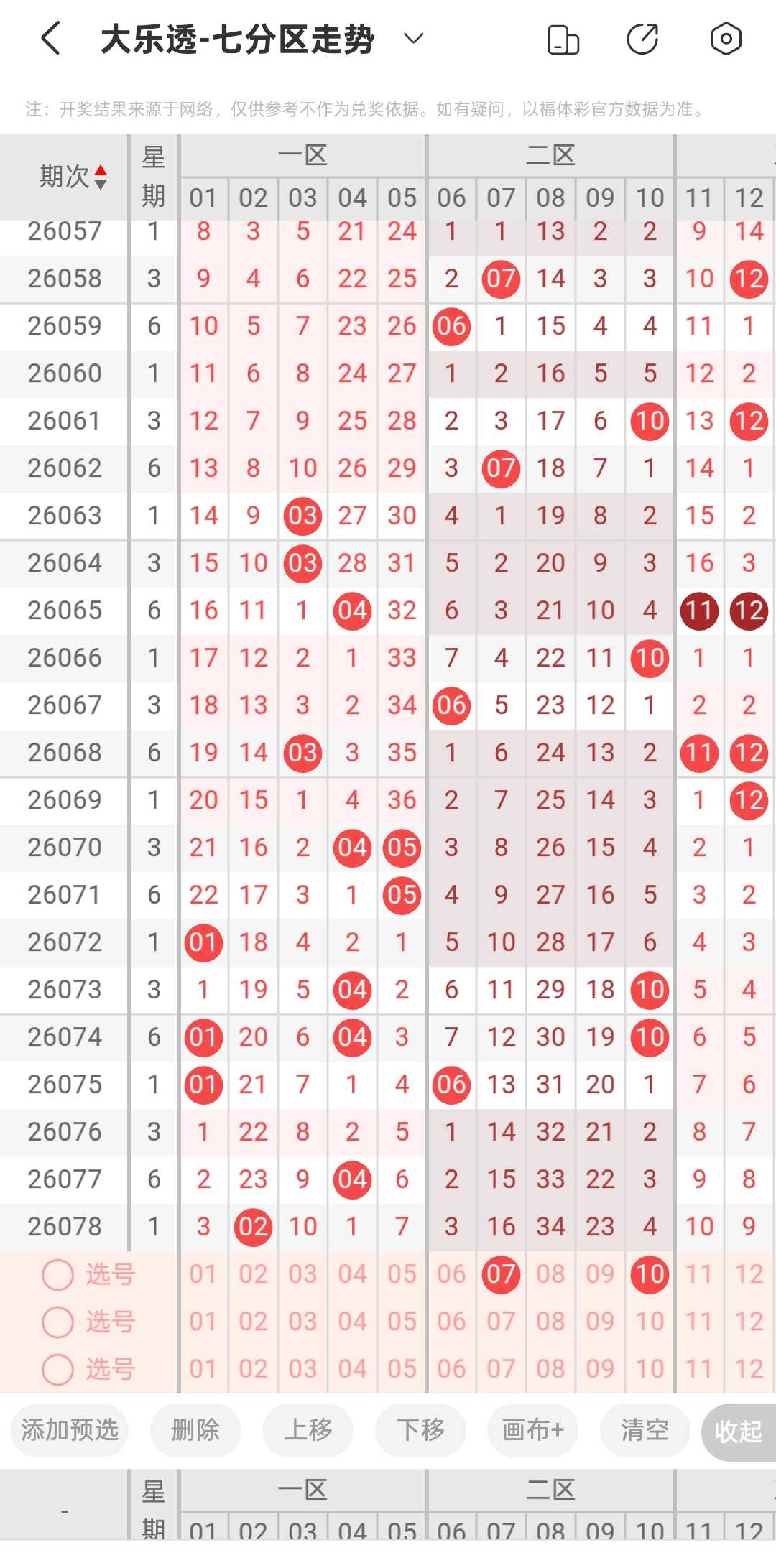Screen dimensions: 776x1568
Task: Clear picks with 清空
Action: (x=645, y=1430)
